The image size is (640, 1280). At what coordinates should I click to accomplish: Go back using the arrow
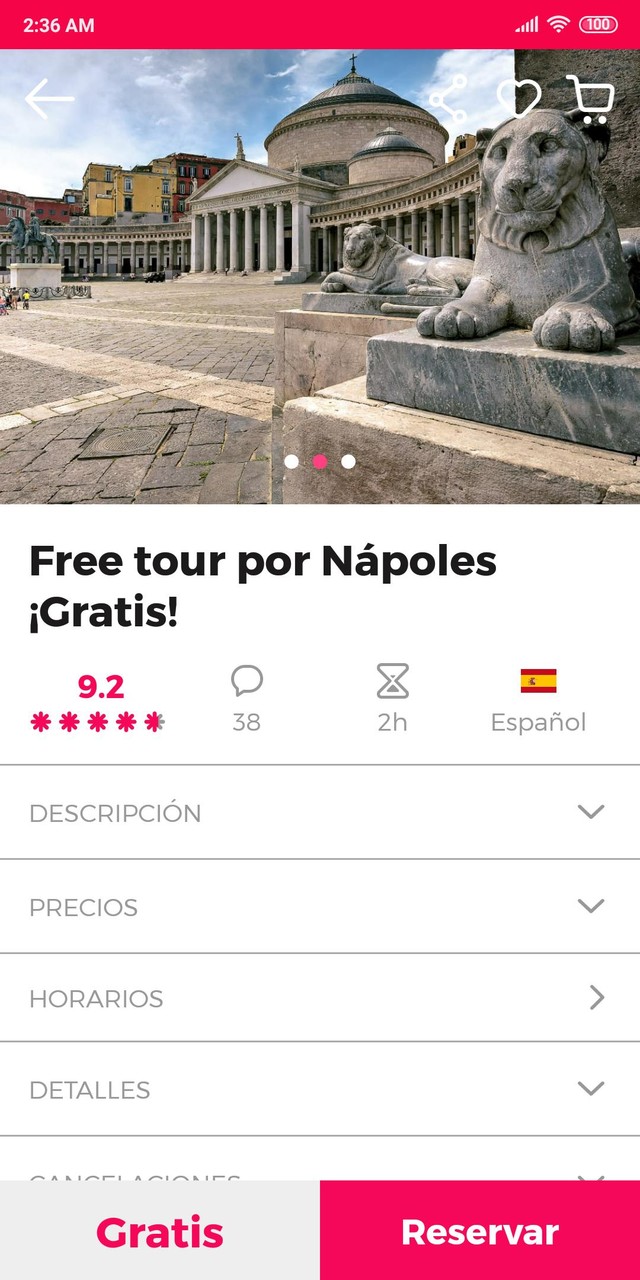click(49, 99)
